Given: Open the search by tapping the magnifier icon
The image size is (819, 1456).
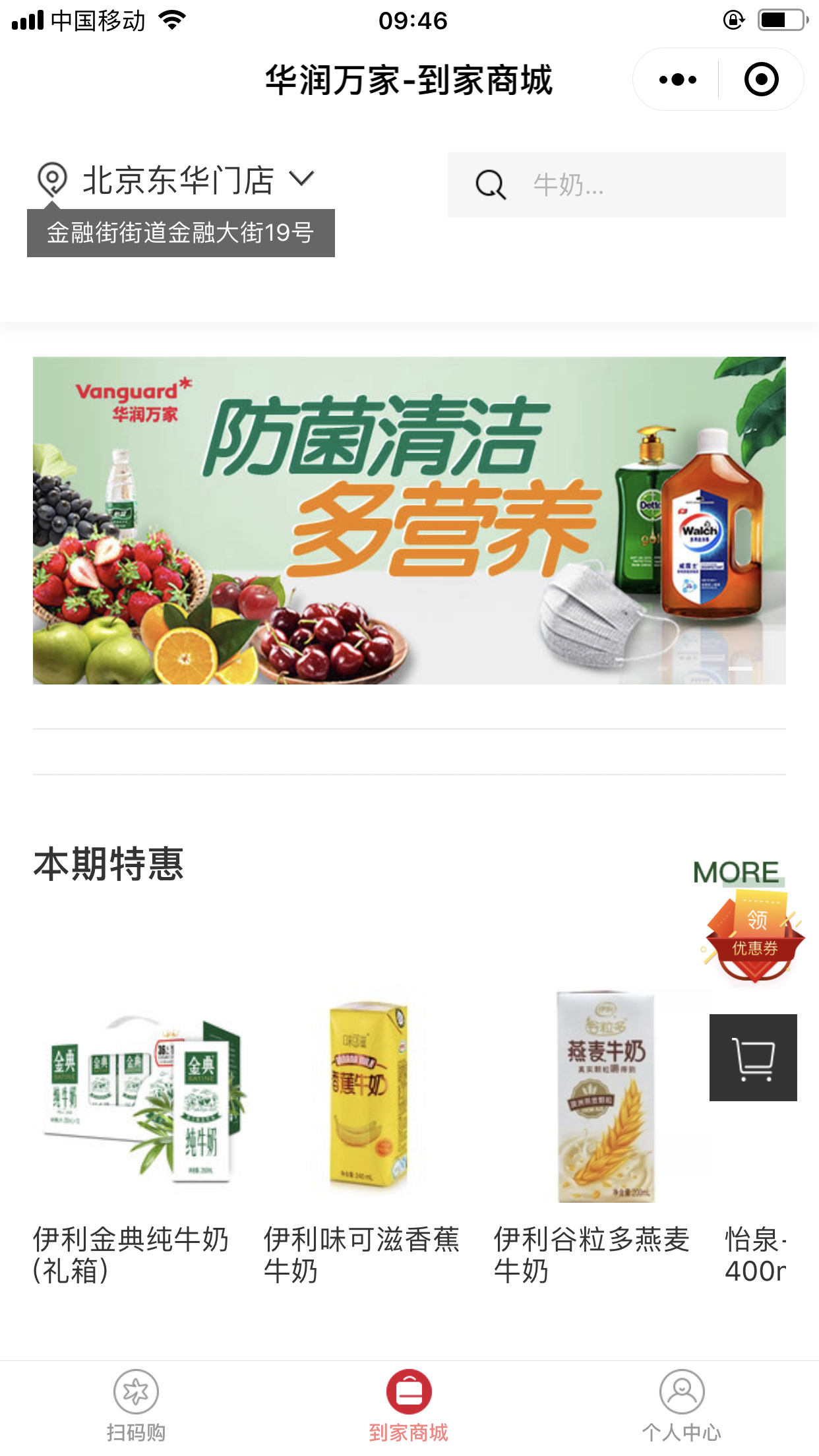Looking at the screenshot, I should pyautogui.click(x=491, y=185).
